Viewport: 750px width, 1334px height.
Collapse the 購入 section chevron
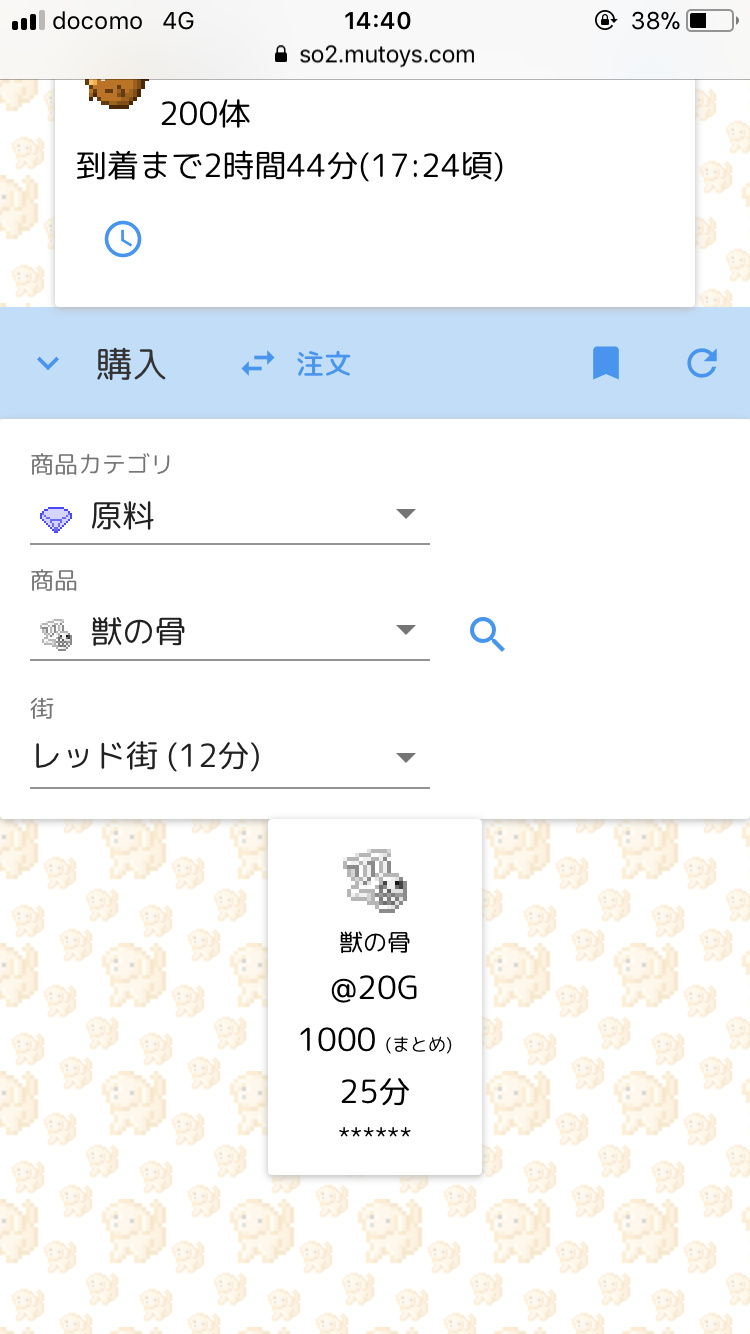point(48,364)
